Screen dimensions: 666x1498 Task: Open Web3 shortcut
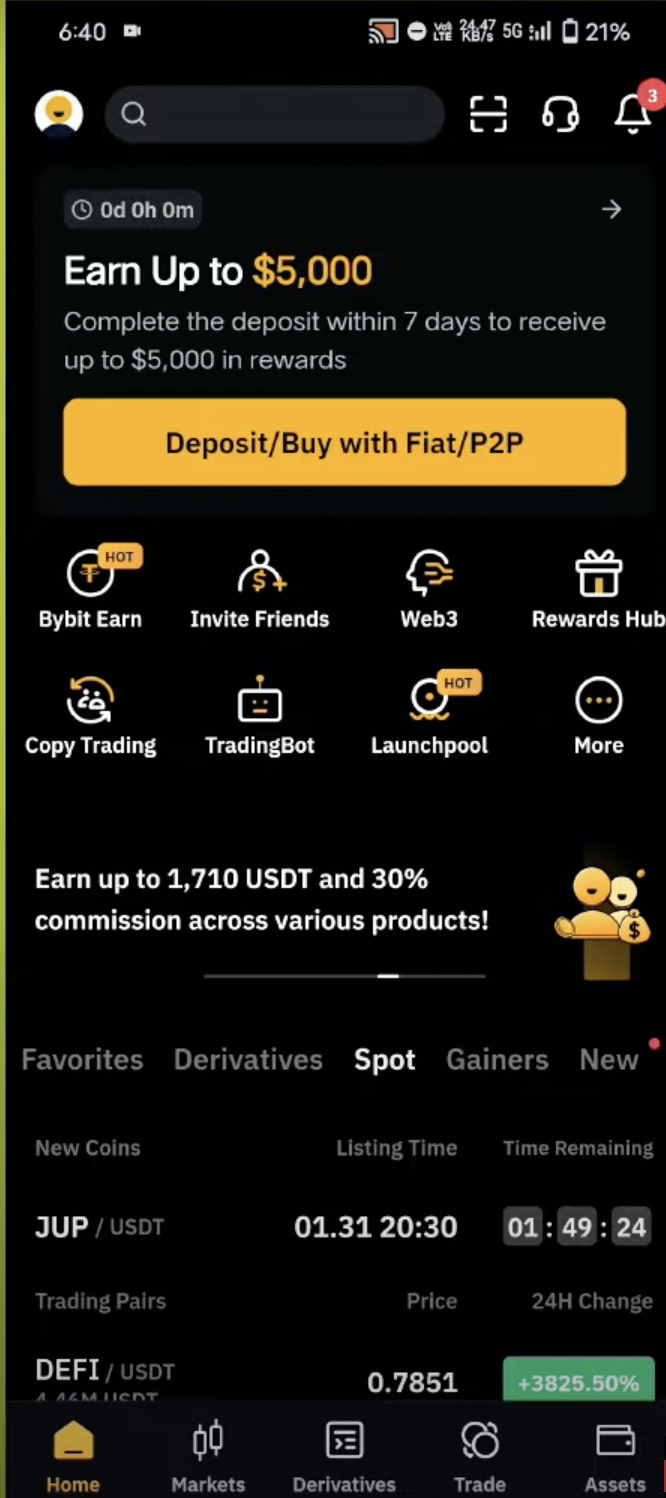(x=429, y=590)
